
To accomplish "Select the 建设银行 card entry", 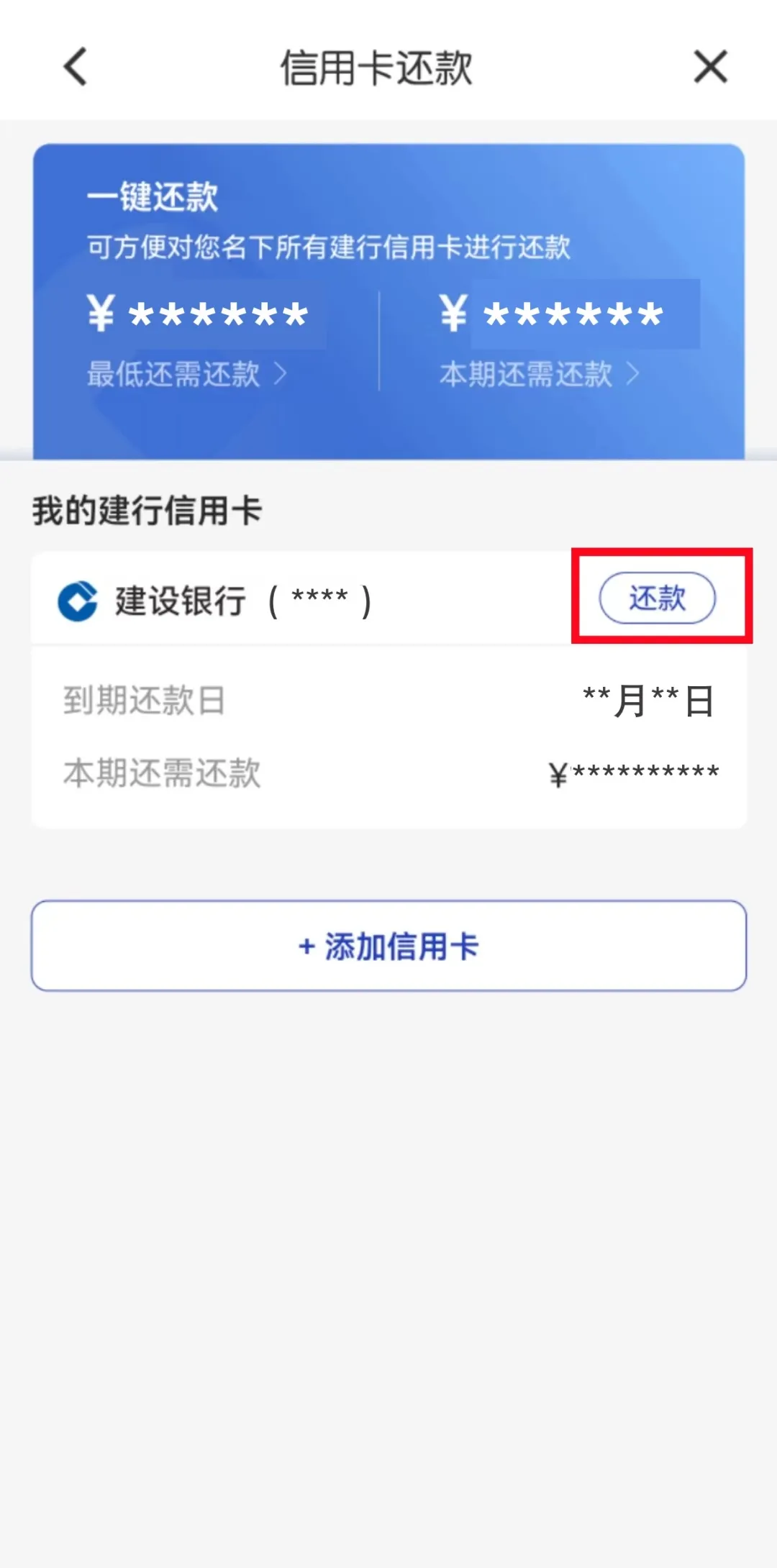I will [x=237, y=599].
